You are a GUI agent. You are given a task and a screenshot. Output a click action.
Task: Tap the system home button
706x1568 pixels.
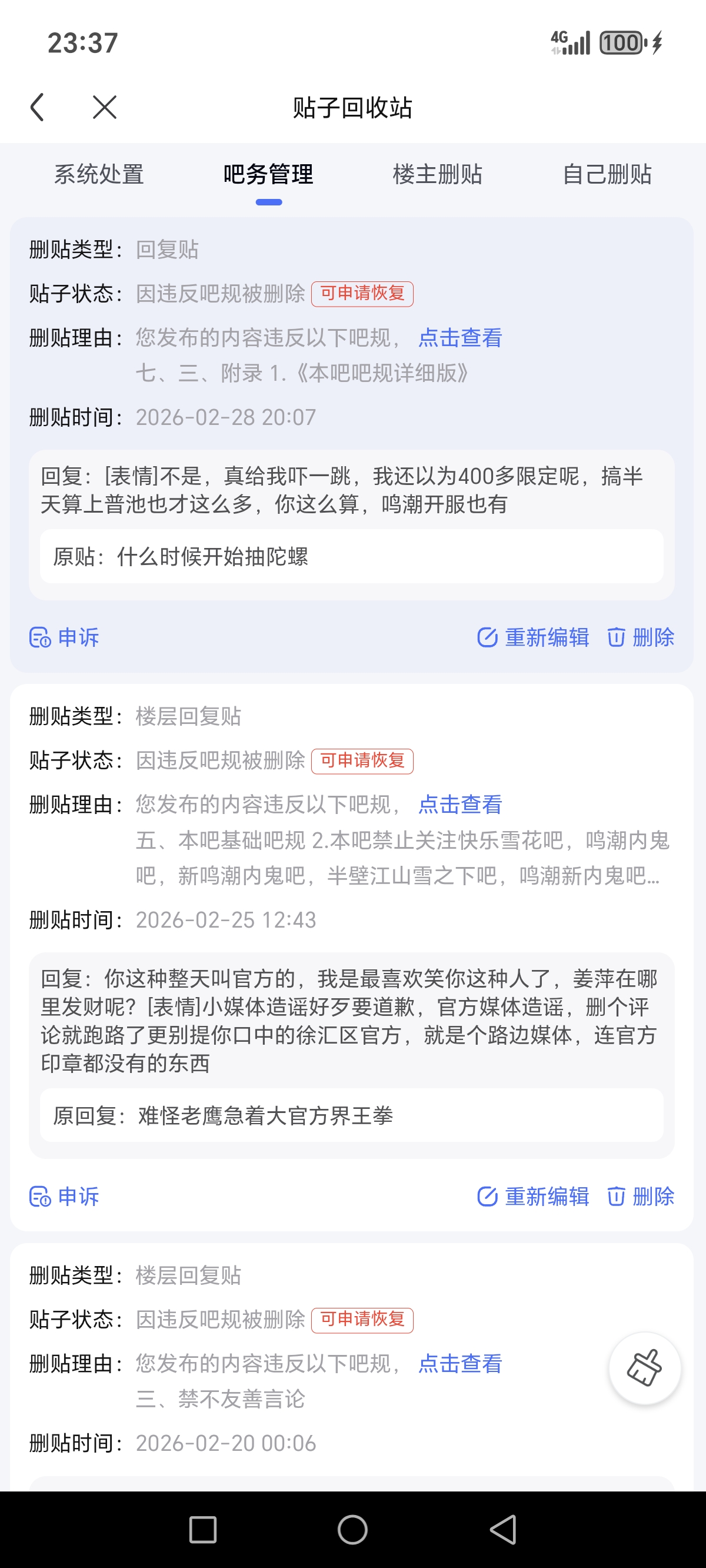click(352, 1530)
